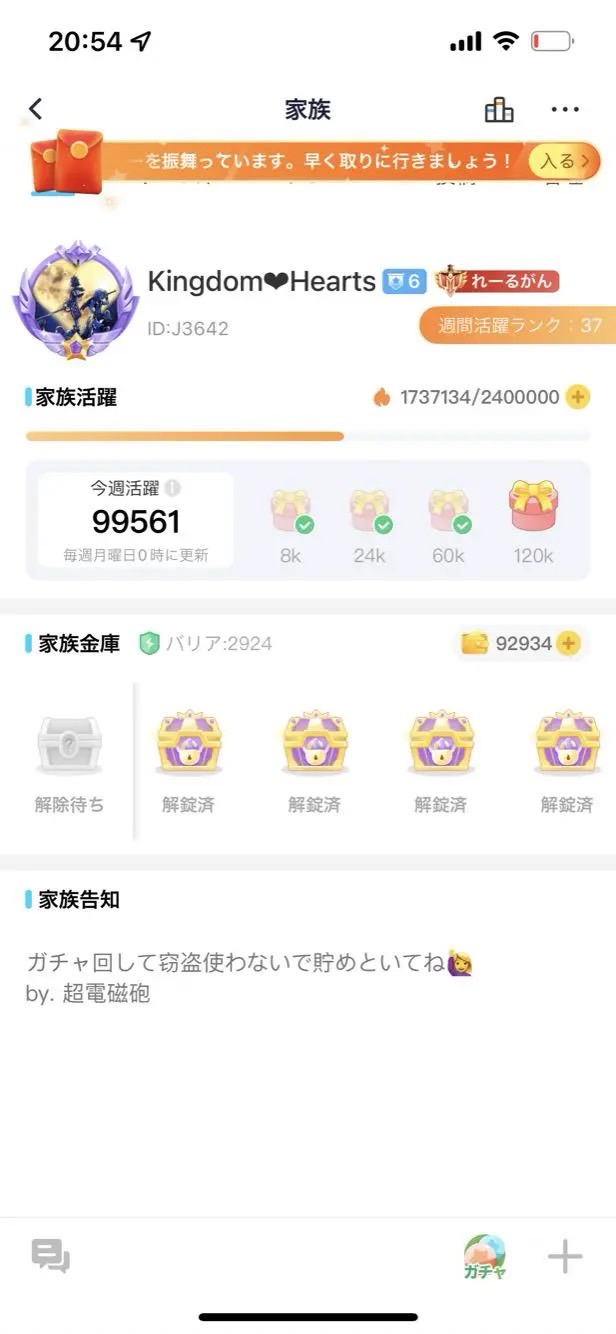
Task: Open the 解除待ち treasure chest
Action: click(x=69, y=747)
